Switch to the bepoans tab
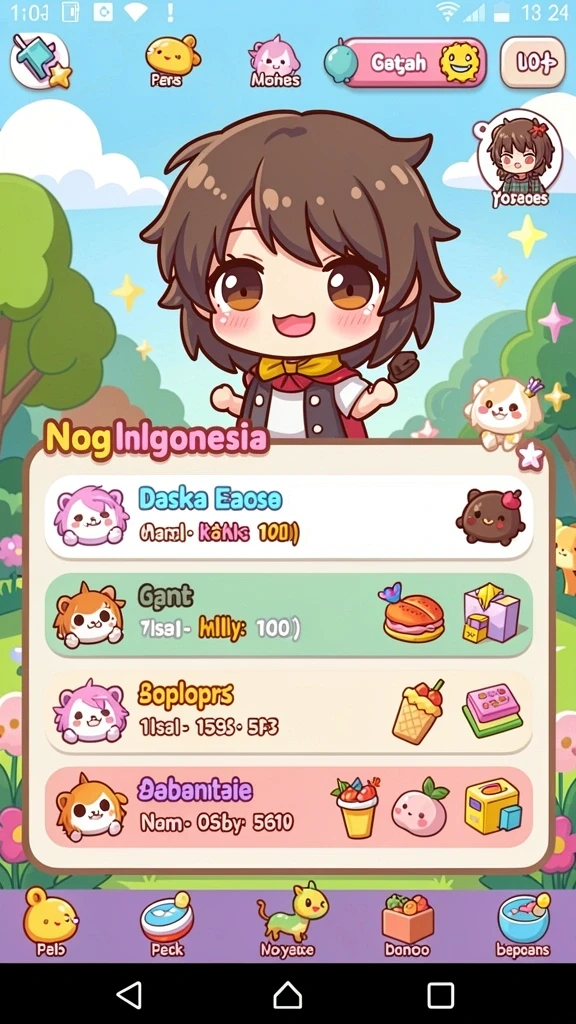576x1024 pixels. pos(523,923)
